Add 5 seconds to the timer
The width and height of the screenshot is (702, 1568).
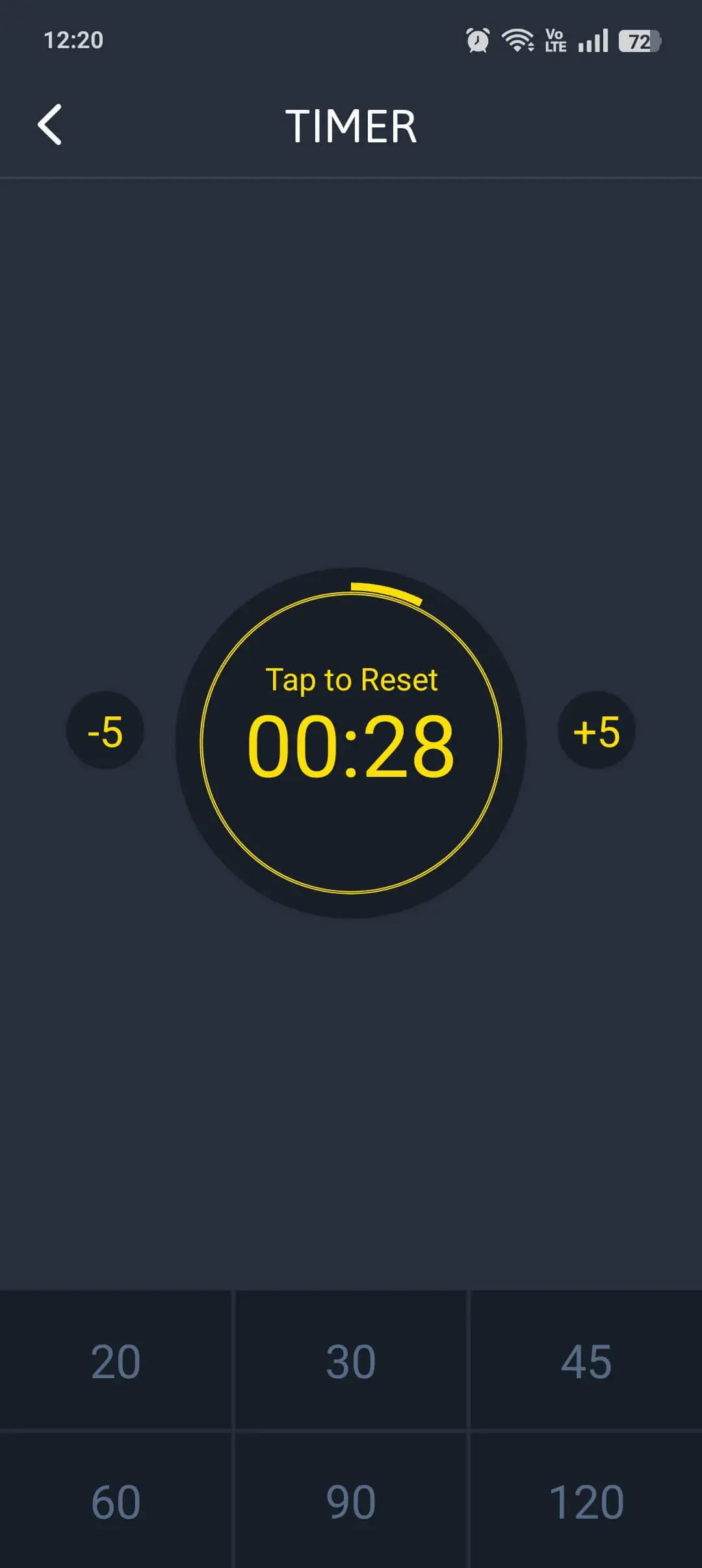pyautogui.click(x=596, y=731)
